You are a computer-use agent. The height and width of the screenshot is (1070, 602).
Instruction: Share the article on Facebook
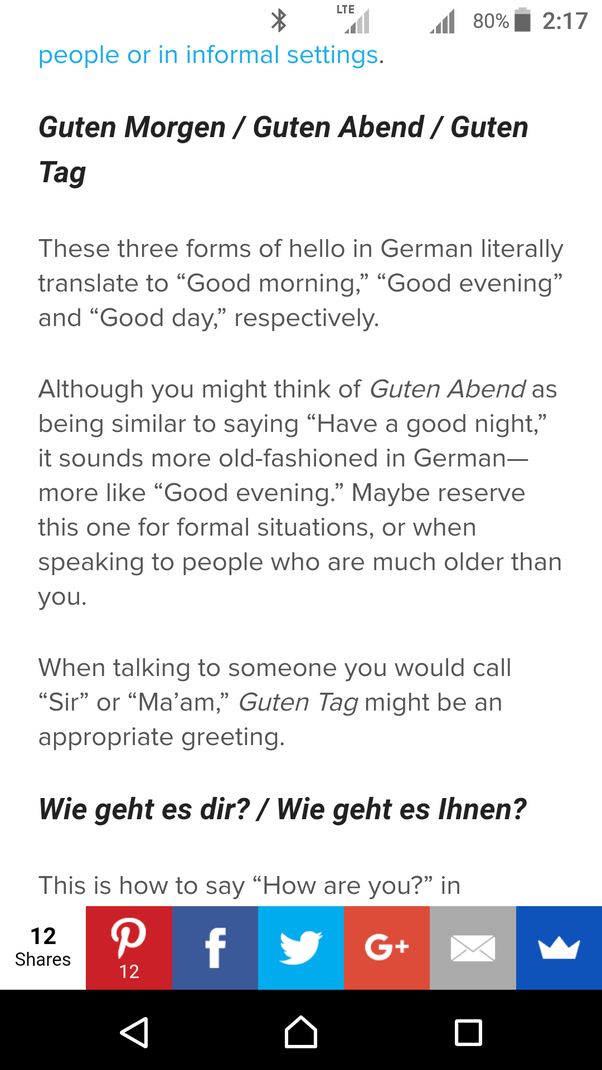click(x=215, y=947)
